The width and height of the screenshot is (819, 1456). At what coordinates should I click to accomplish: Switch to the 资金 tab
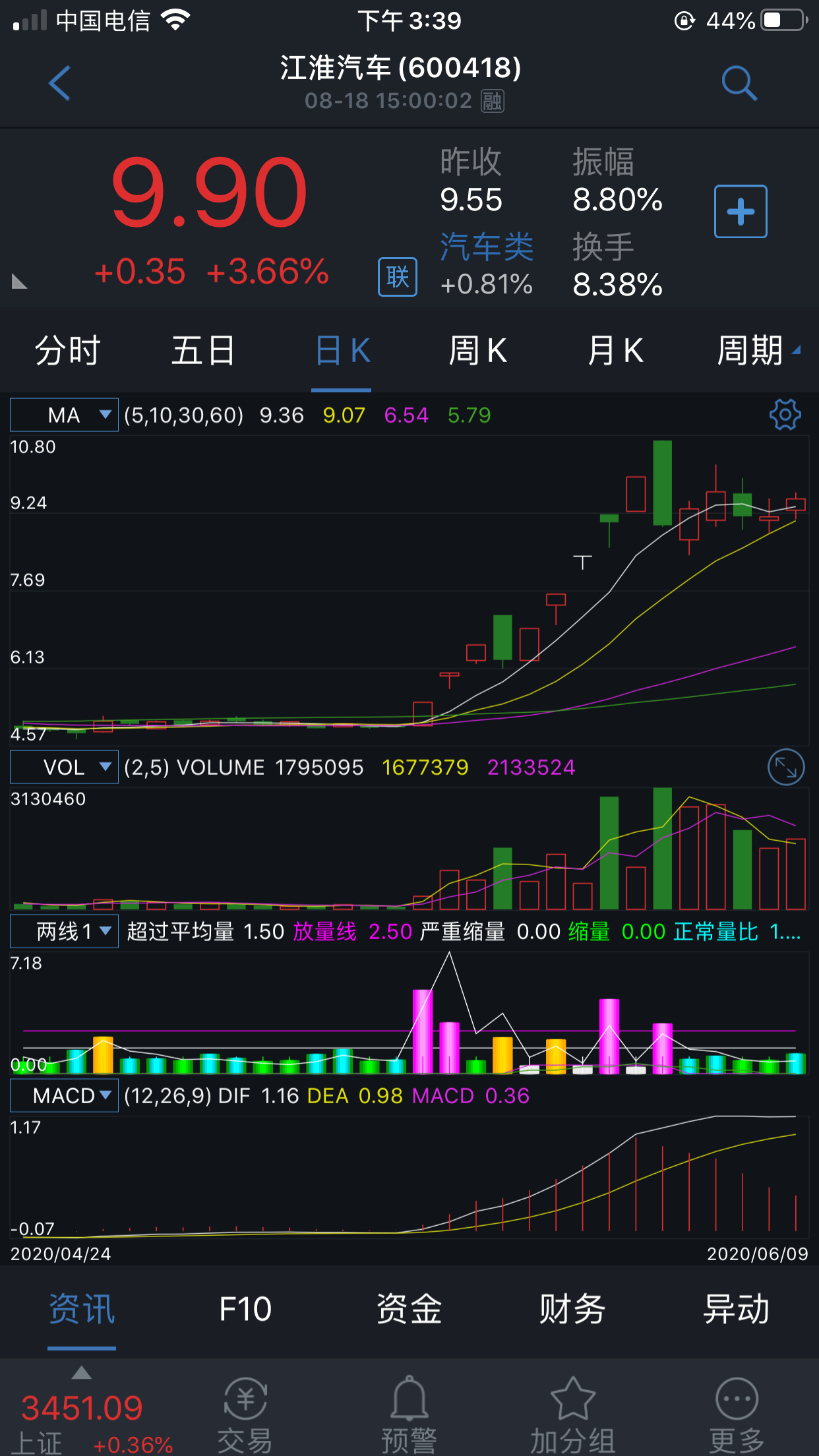[409, 1309]
